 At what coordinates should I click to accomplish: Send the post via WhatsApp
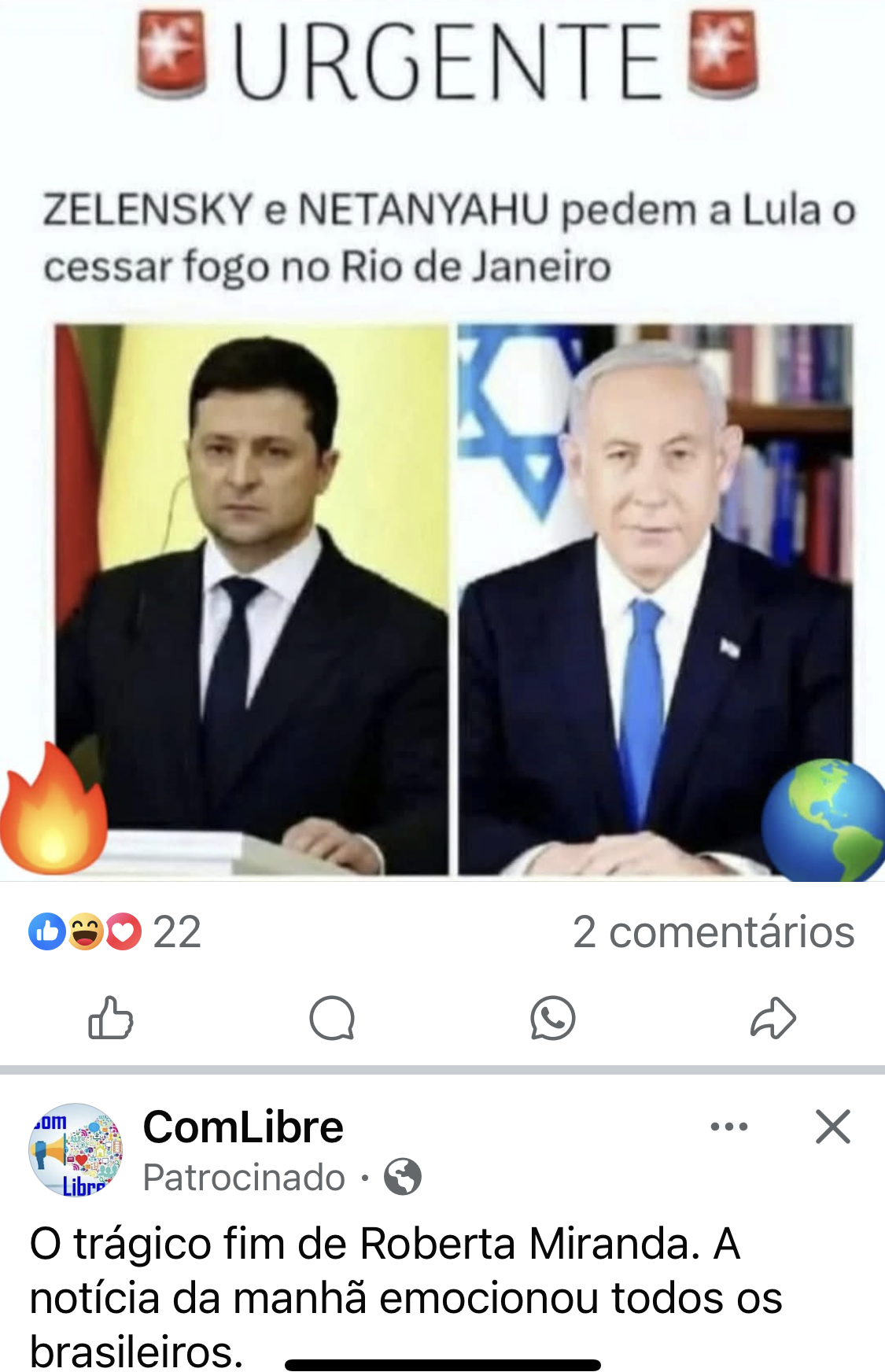coord(552,1018)
